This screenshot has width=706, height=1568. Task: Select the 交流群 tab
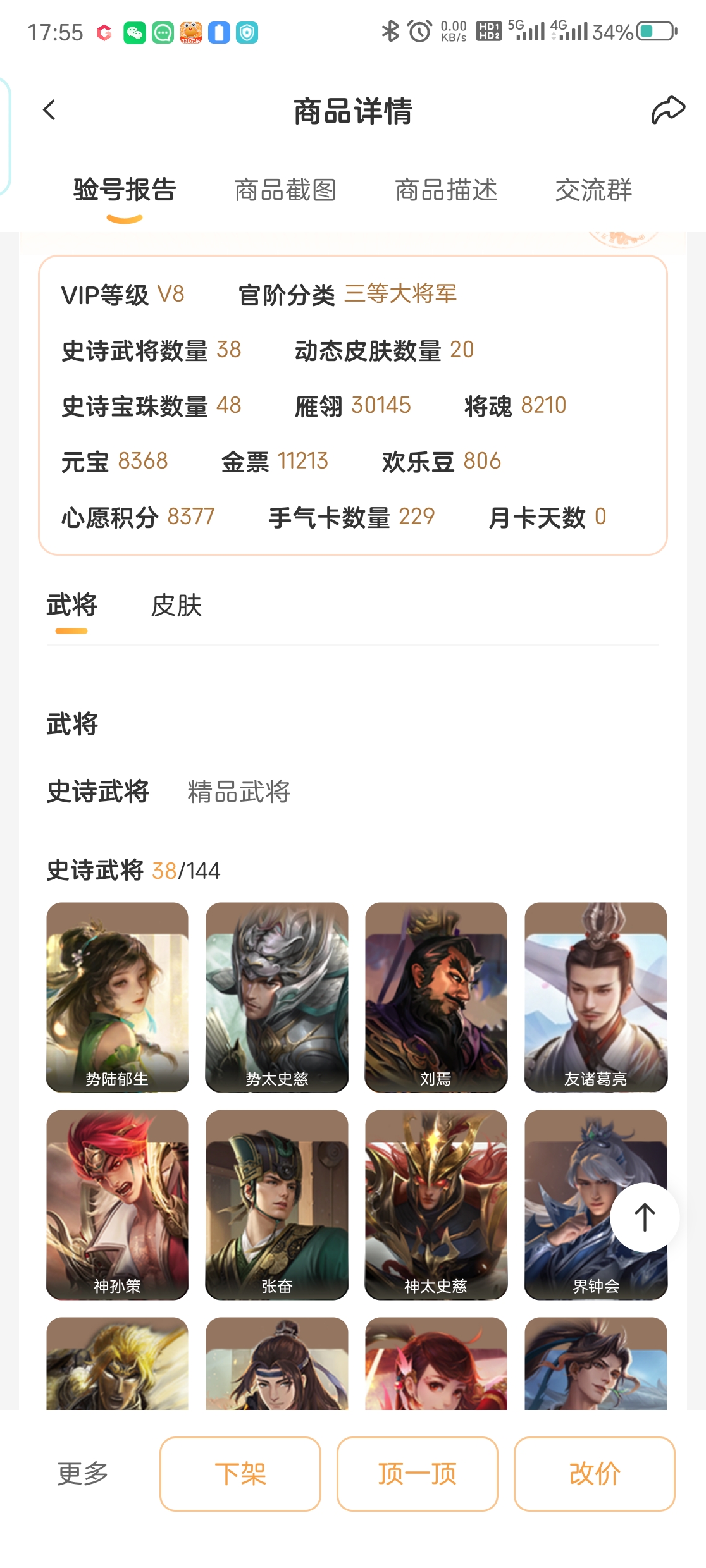coord(593,190)
